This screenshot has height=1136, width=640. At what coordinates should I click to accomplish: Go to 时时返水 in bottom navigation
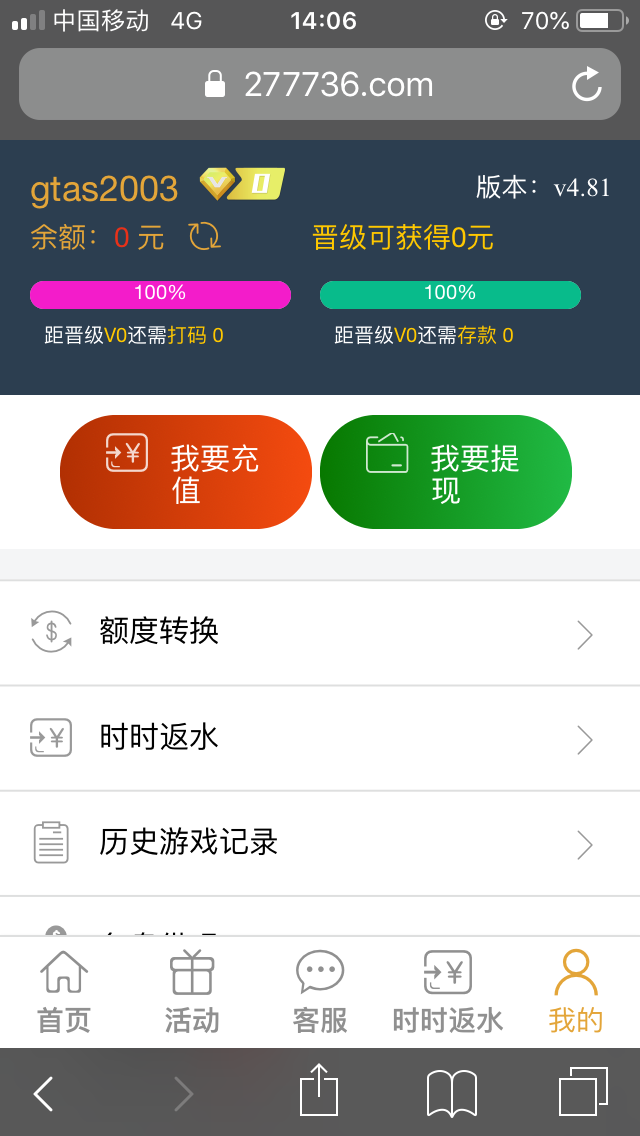tap(447, 991)
